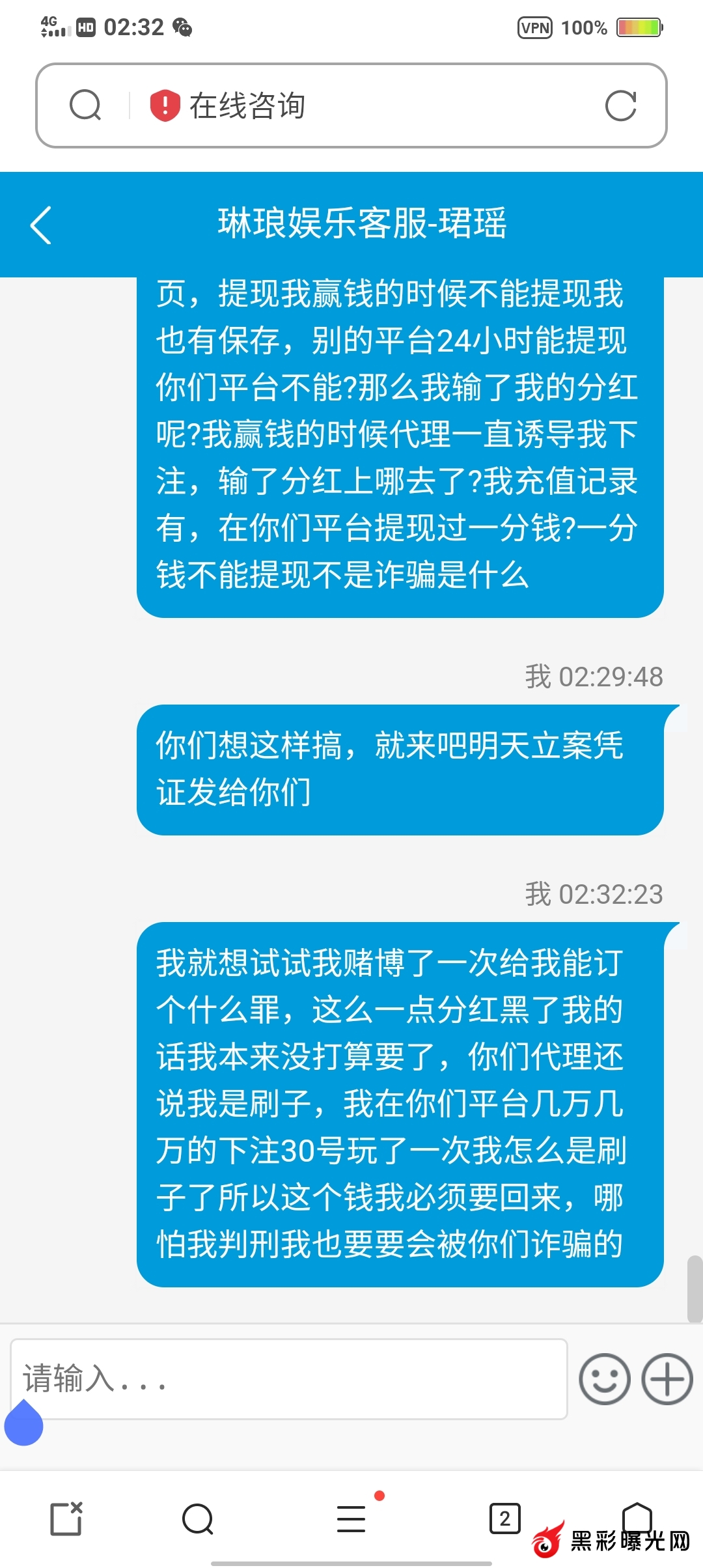Go to the browser home page
Screen dimensions: 703x1568
(x=637, y=1519)
